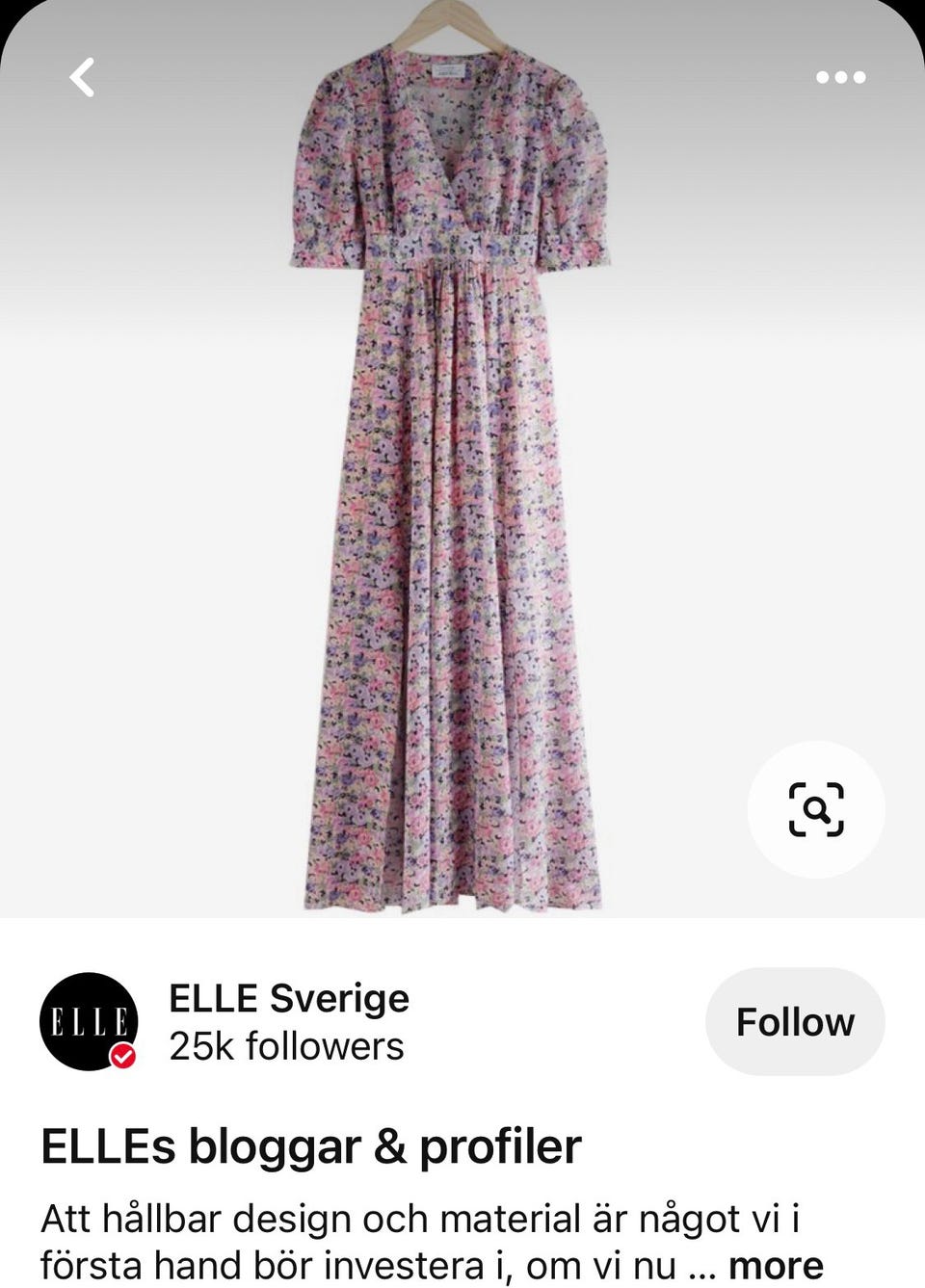The width and height of the screenshot is (925, 1288).
Task: Expand the description with more
Action: 776,1265
